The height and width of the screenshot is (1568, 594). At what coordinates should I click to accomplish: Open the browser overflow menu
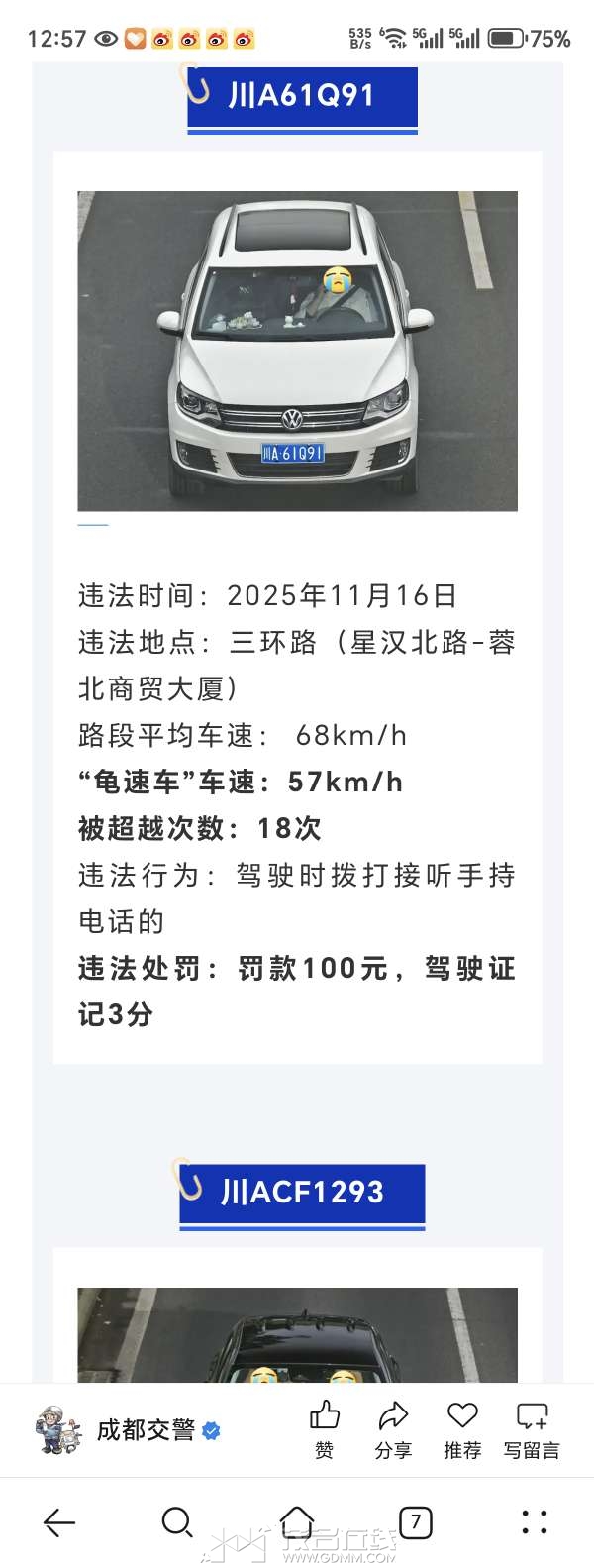[535, 1521]
